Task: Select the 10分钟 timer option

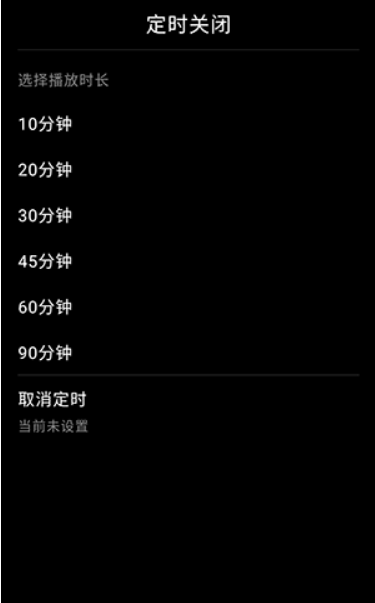Action: 188,124
